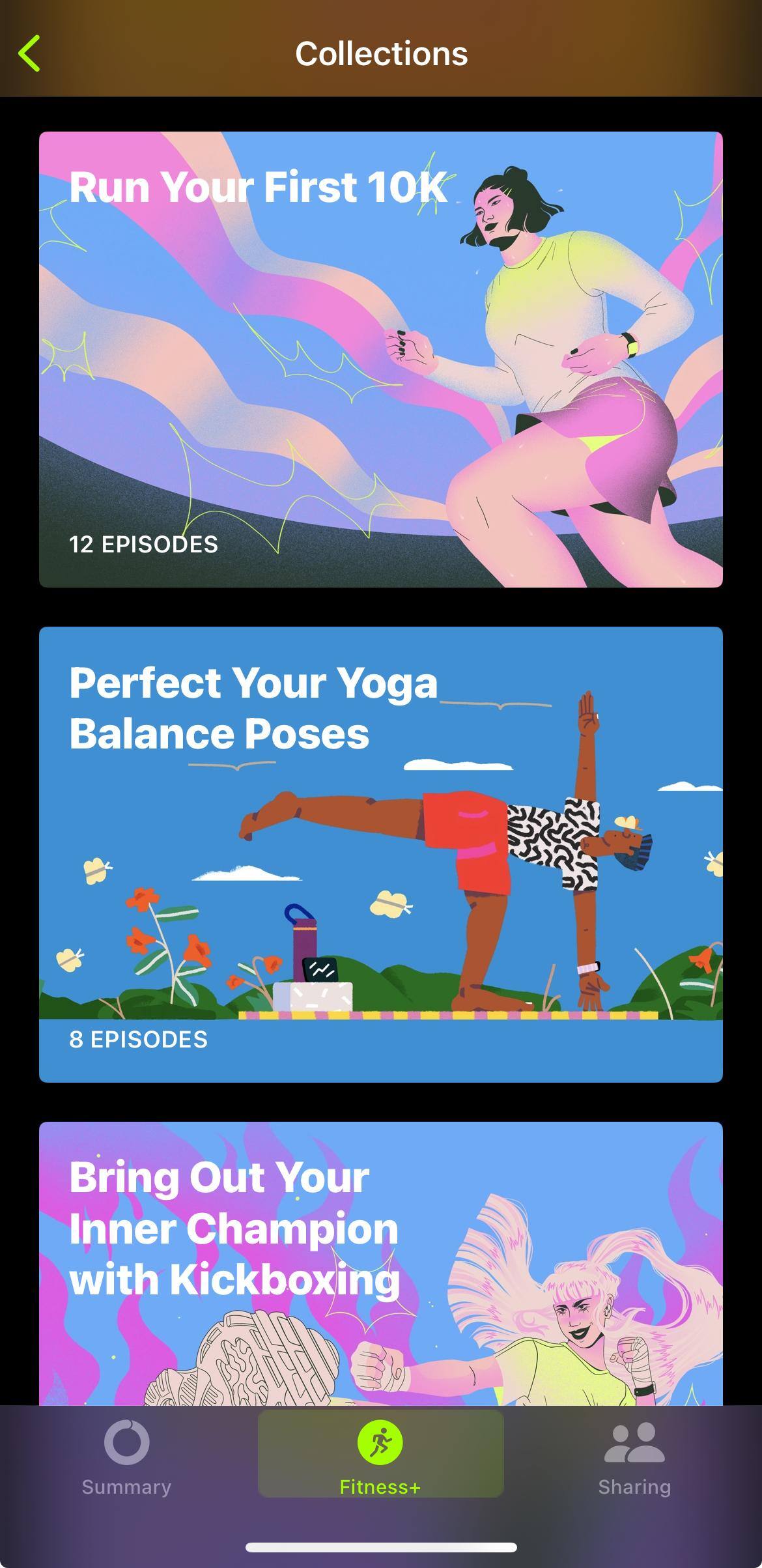The image size is (762, 1568).
Task: Go back from Collections
Action: pos(30,53)
